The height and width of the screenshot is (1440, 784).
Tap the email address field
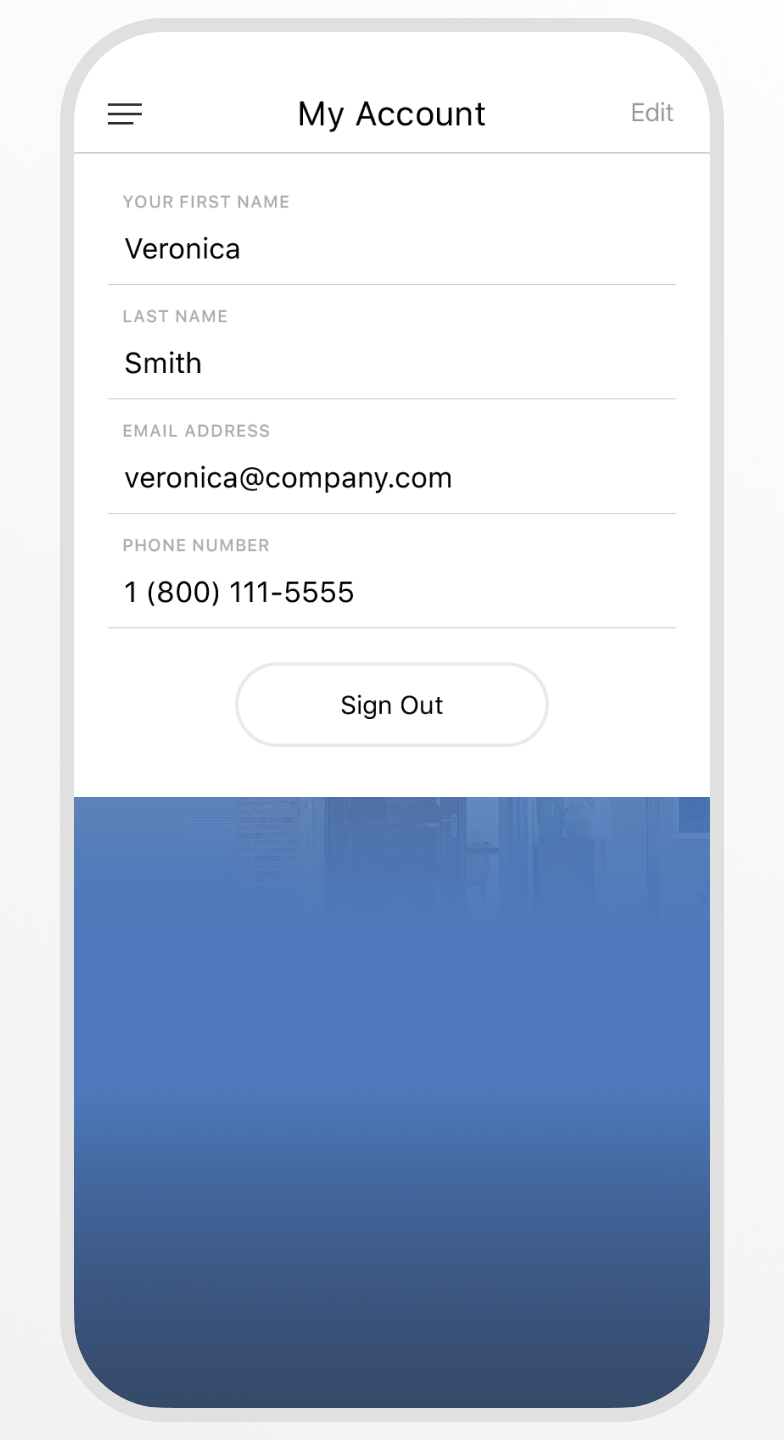coord(288,478)
